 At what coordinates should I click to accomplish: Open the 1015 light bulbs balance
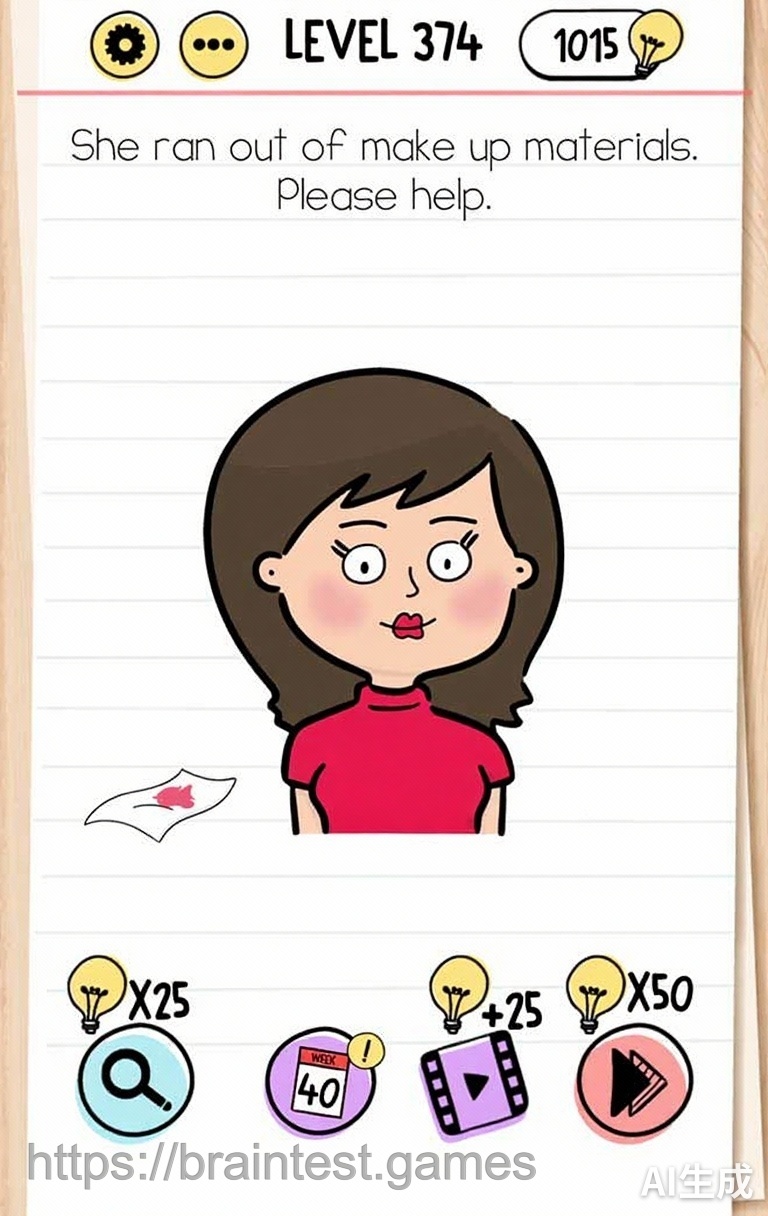point(600,45)
